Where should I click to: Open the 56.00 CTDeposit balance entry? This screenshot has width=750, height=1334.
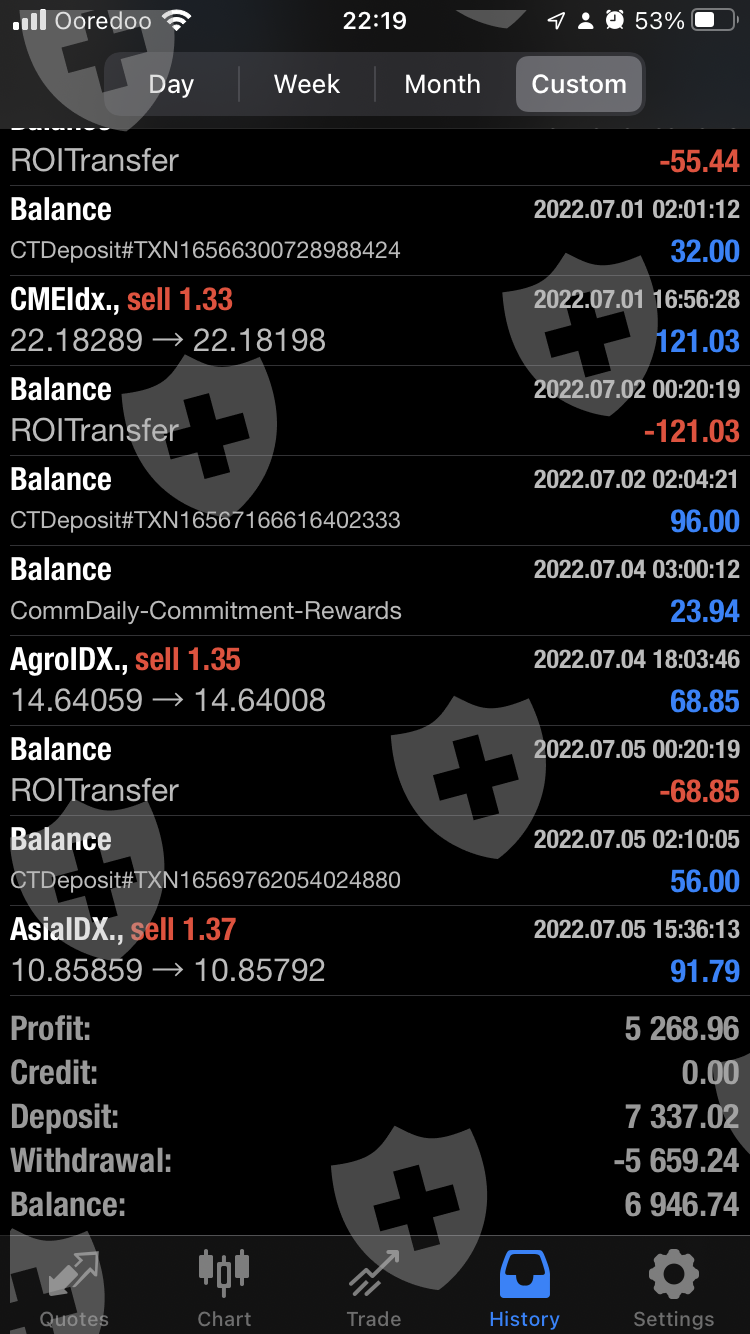pos(375,860)
